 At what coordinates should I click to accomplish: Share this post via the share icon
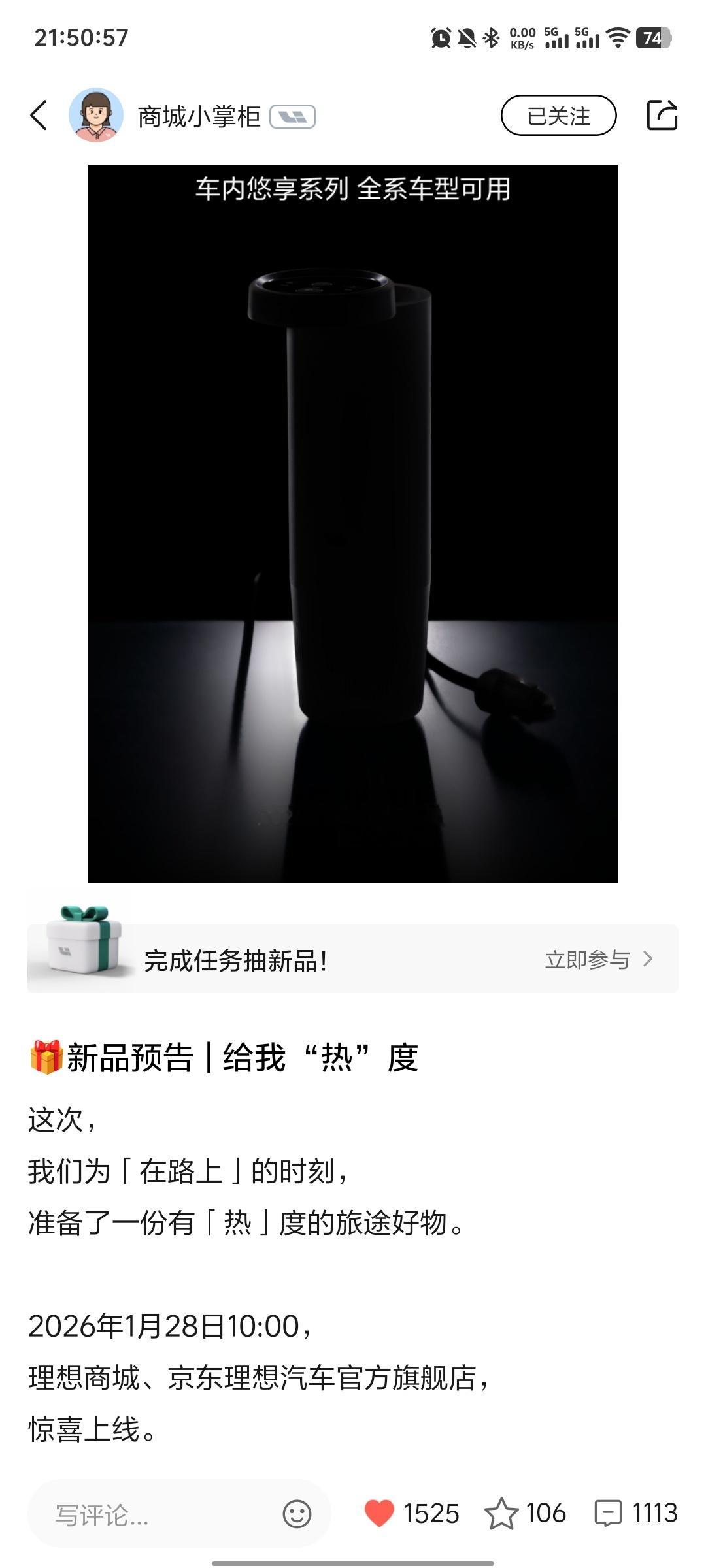click(664, 116)
